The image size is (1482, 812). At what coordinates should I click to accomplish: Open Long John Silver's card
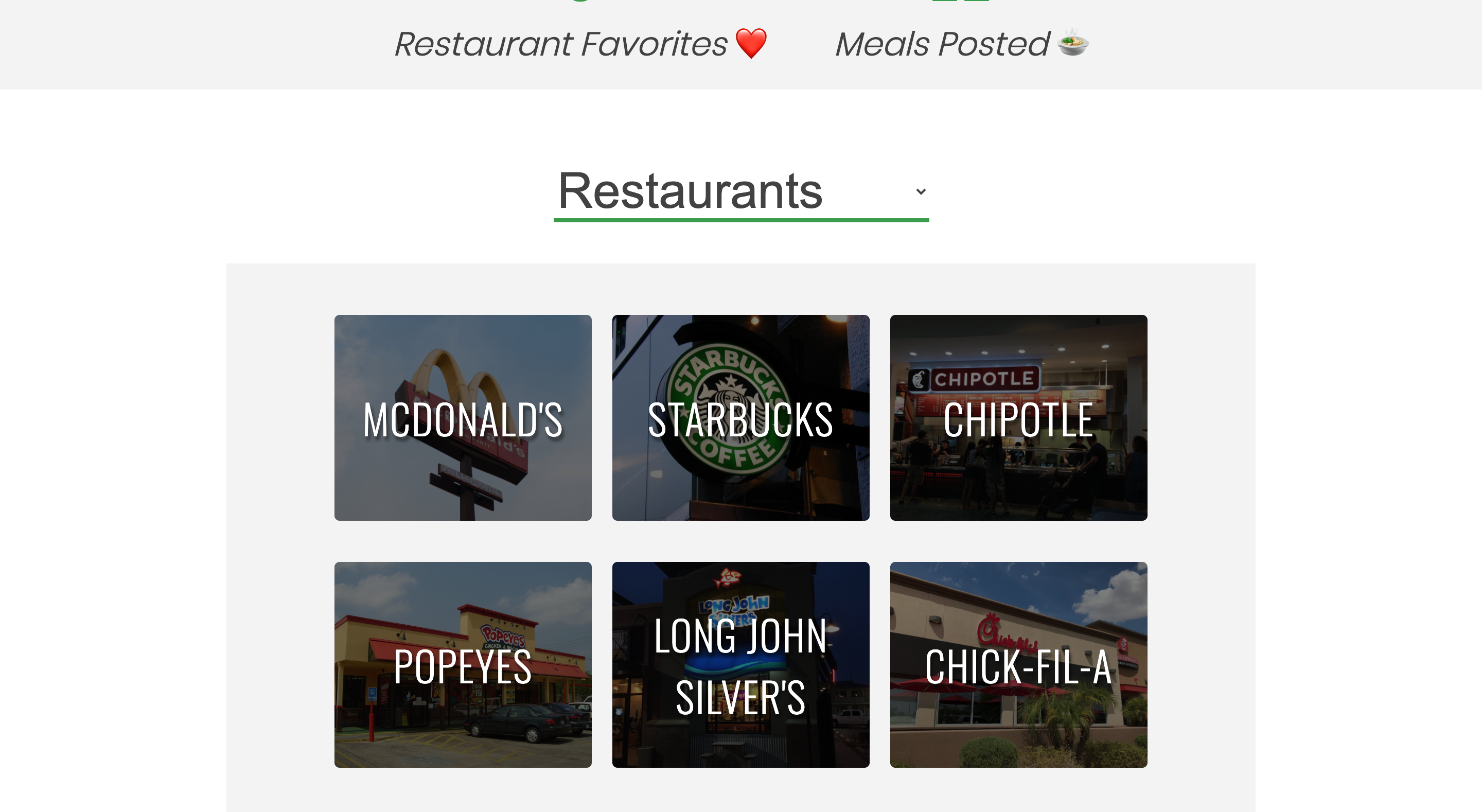click(740, 665)
